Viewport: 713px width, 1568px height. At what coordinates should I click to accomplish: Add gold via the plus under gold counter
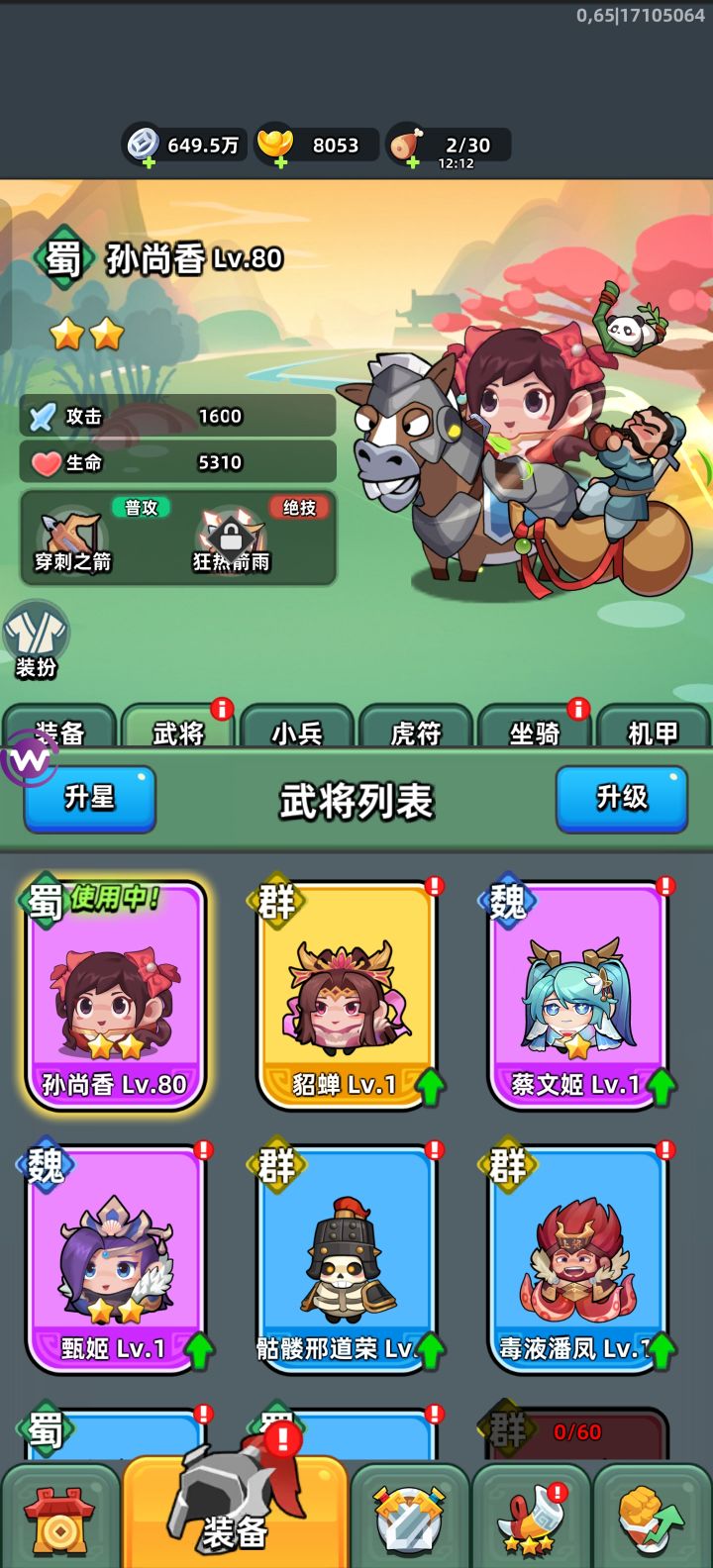[279, 161]
